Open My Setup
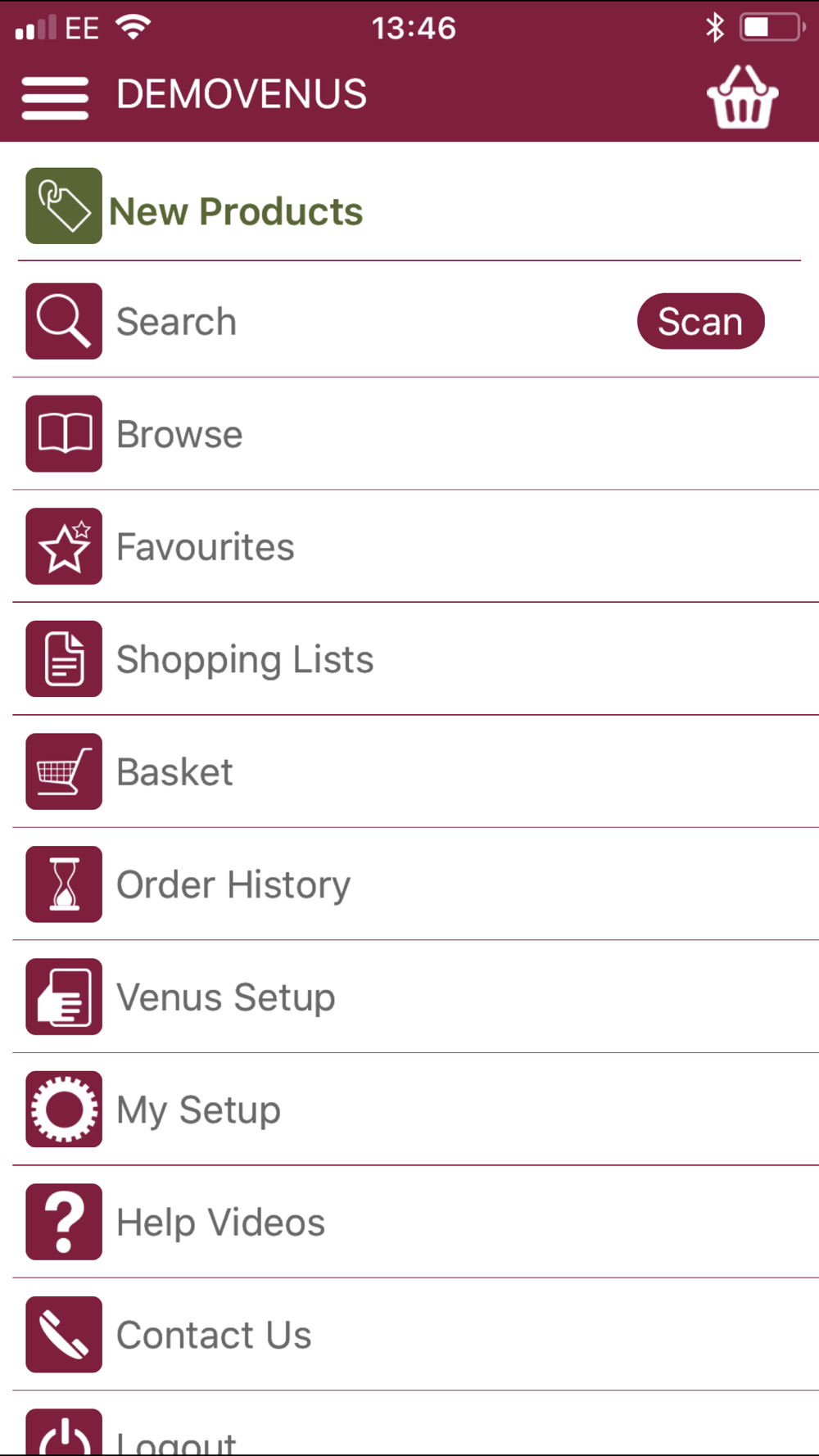 [409, 1110]
